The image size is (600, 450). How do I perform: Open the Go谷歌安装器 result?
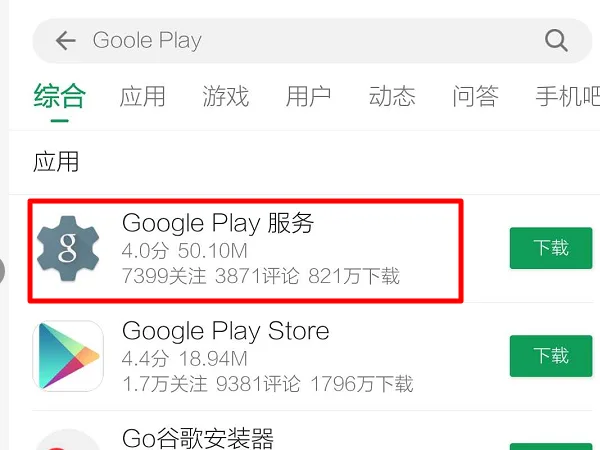coord(200,438)
